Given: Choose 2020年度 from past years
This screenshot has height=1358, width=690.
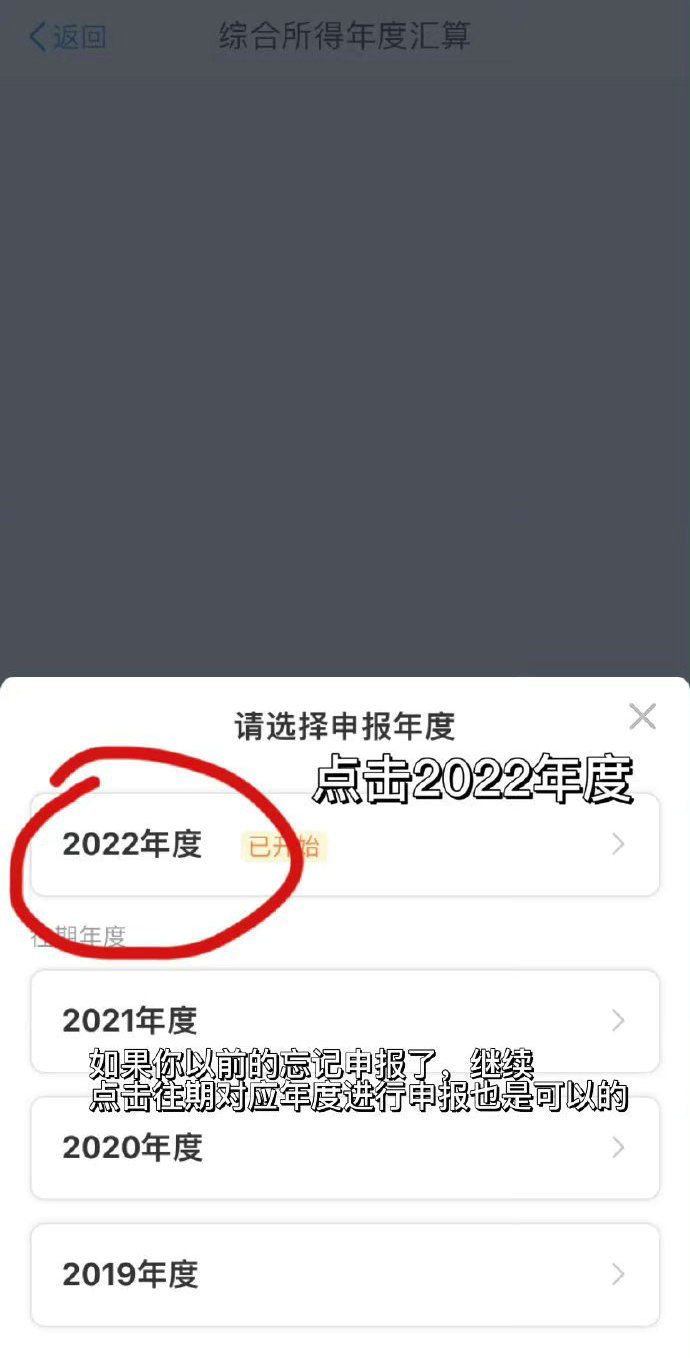Looking at the screenshot, I should pyautogui.click(x=344, y=1147).
